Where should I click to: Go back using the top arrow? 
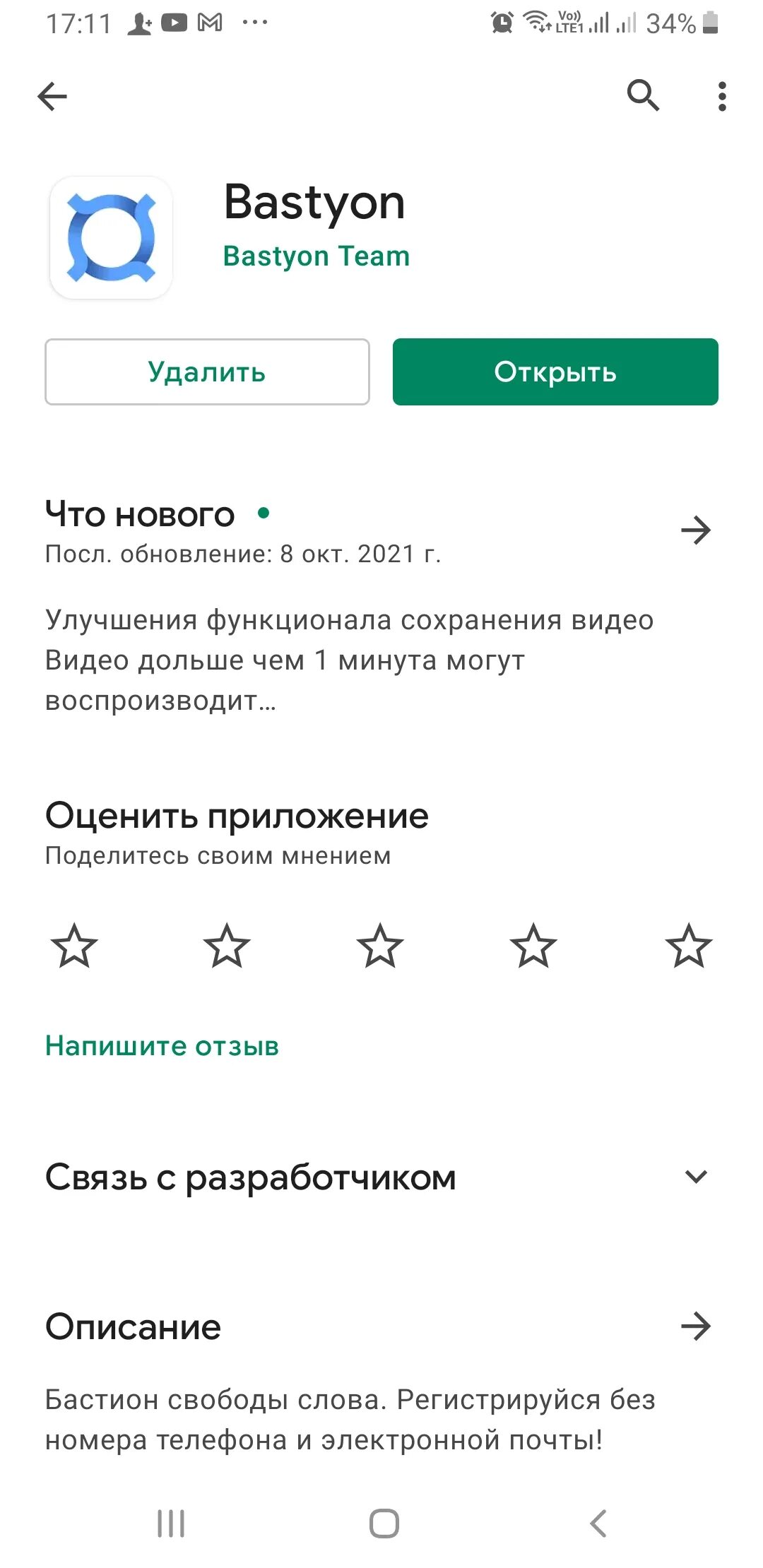[x=52, y=97]
